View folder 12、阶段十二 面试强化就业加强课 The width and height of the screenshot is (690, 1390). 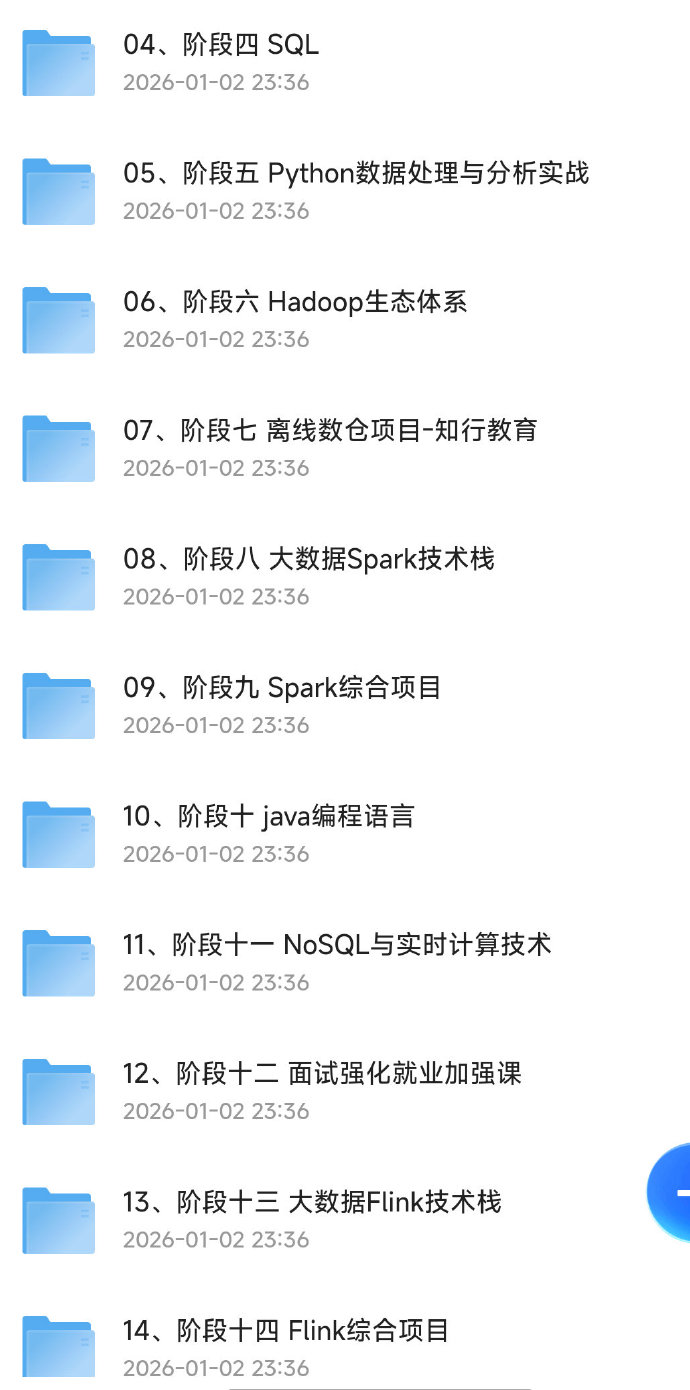click(x=322, y=1074)
